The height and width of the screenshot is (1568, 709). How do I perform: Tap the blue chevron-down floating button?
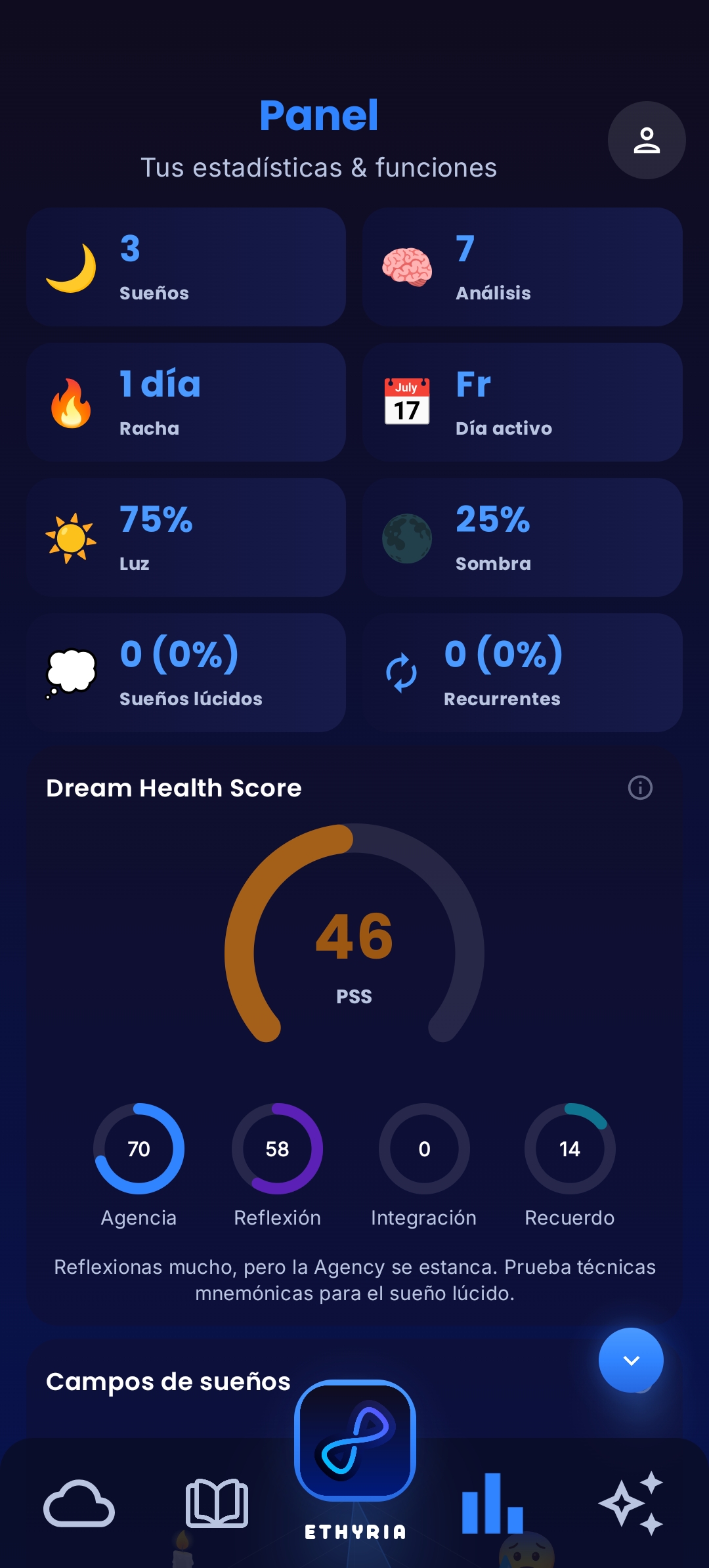tap(631, 1360)
